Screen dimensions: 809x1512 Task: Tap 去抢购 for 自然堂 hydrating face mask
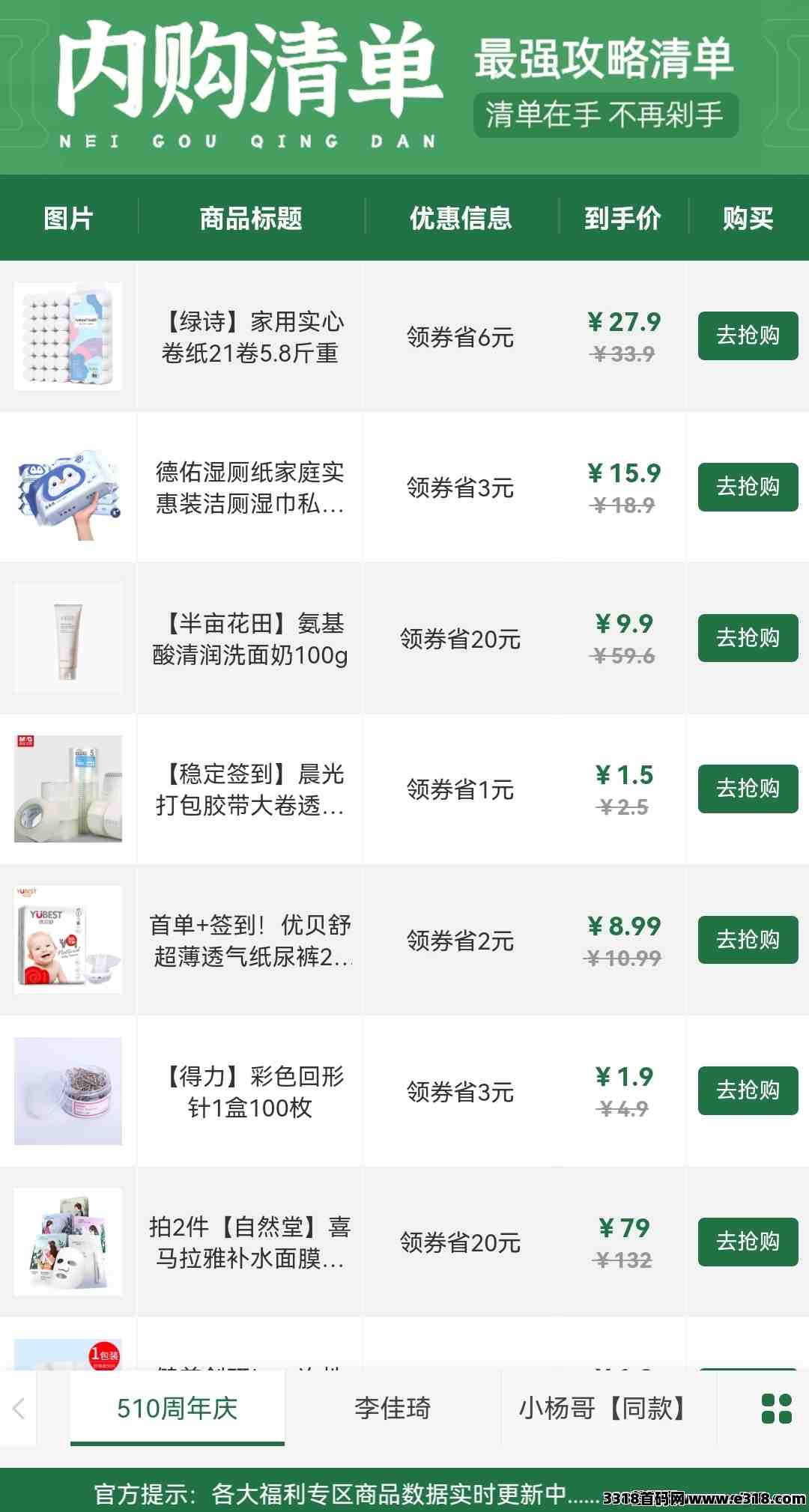click(x=748, y=1242)
